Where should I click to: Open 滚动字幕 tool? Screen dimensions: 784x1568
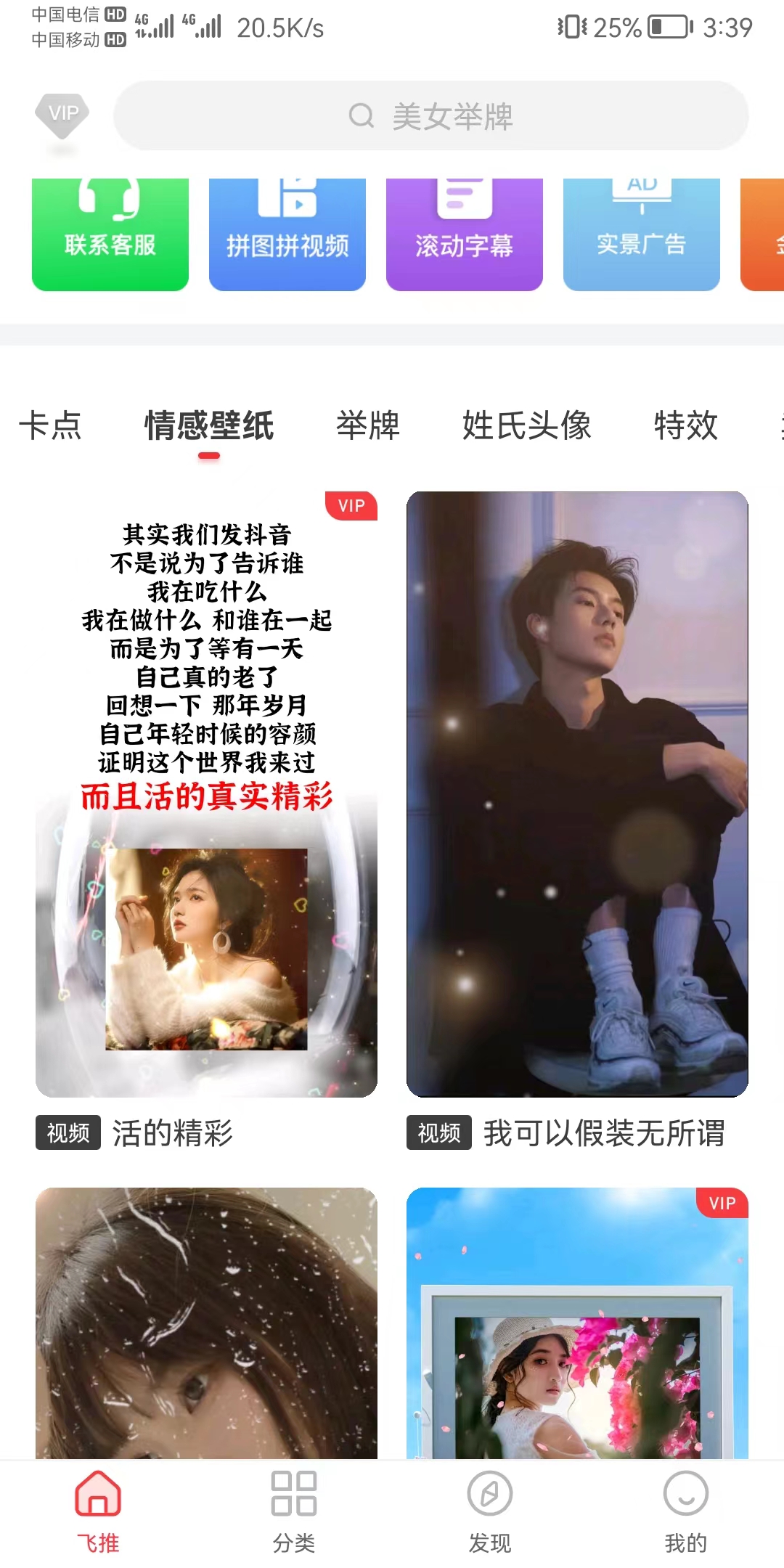point(465,234)
